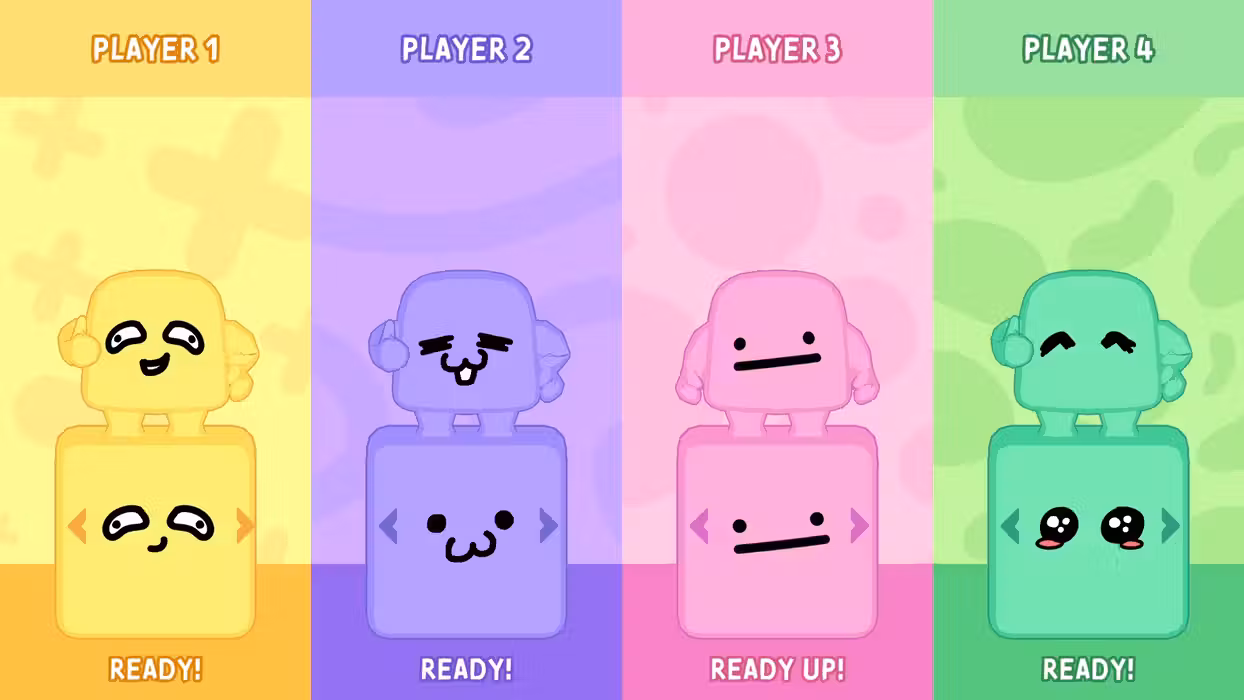The height and width of the screenshot is (700, 1244).
Task: Tap Ready Up for Player 3
Action: [x=777, y=668]
